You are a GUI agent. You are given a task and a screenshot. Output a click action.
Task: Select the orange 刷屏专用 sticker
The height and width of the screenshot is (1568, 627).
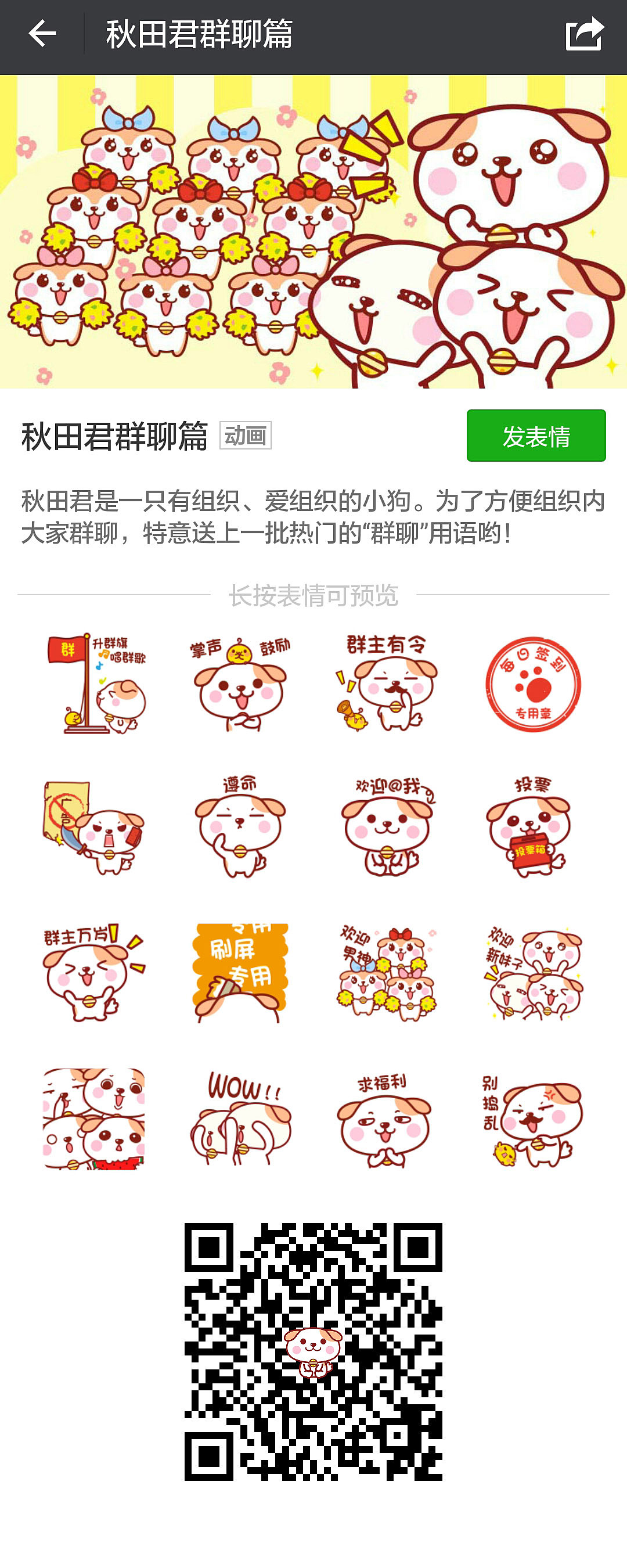240,973
